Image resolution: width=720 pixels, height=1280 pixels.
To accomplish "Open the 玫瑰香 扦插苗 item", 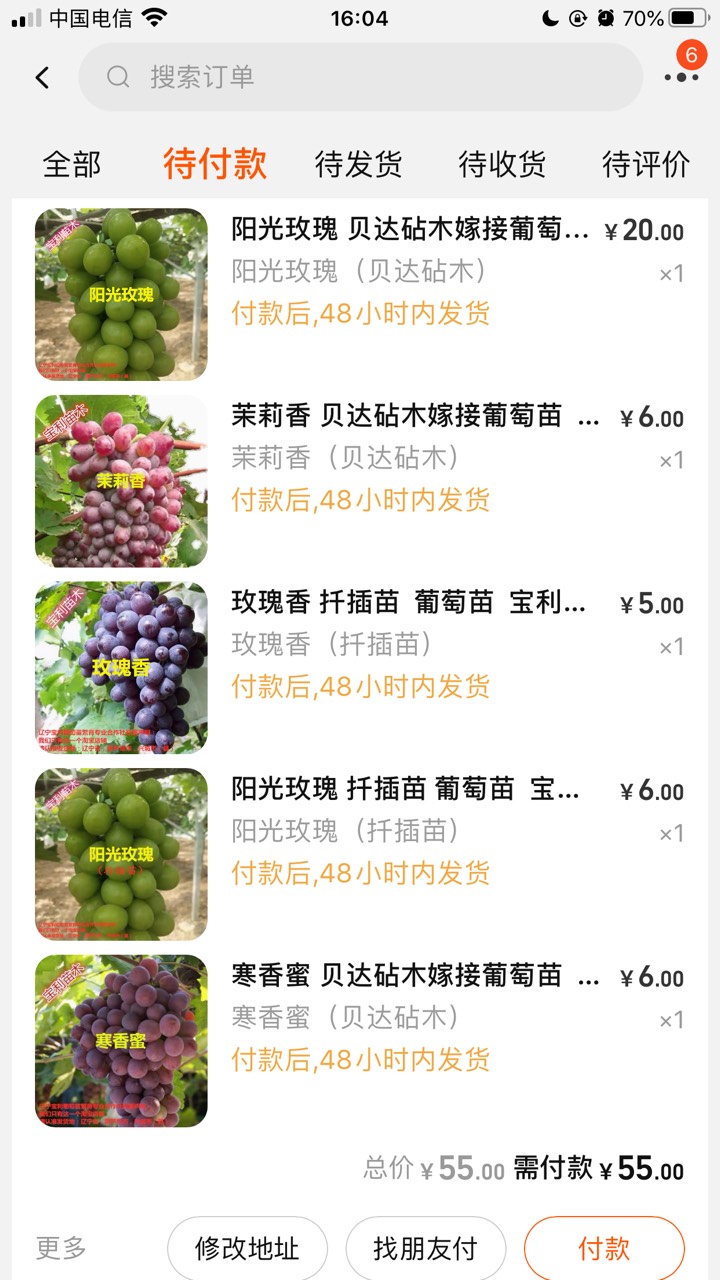I will pos(360,668).
